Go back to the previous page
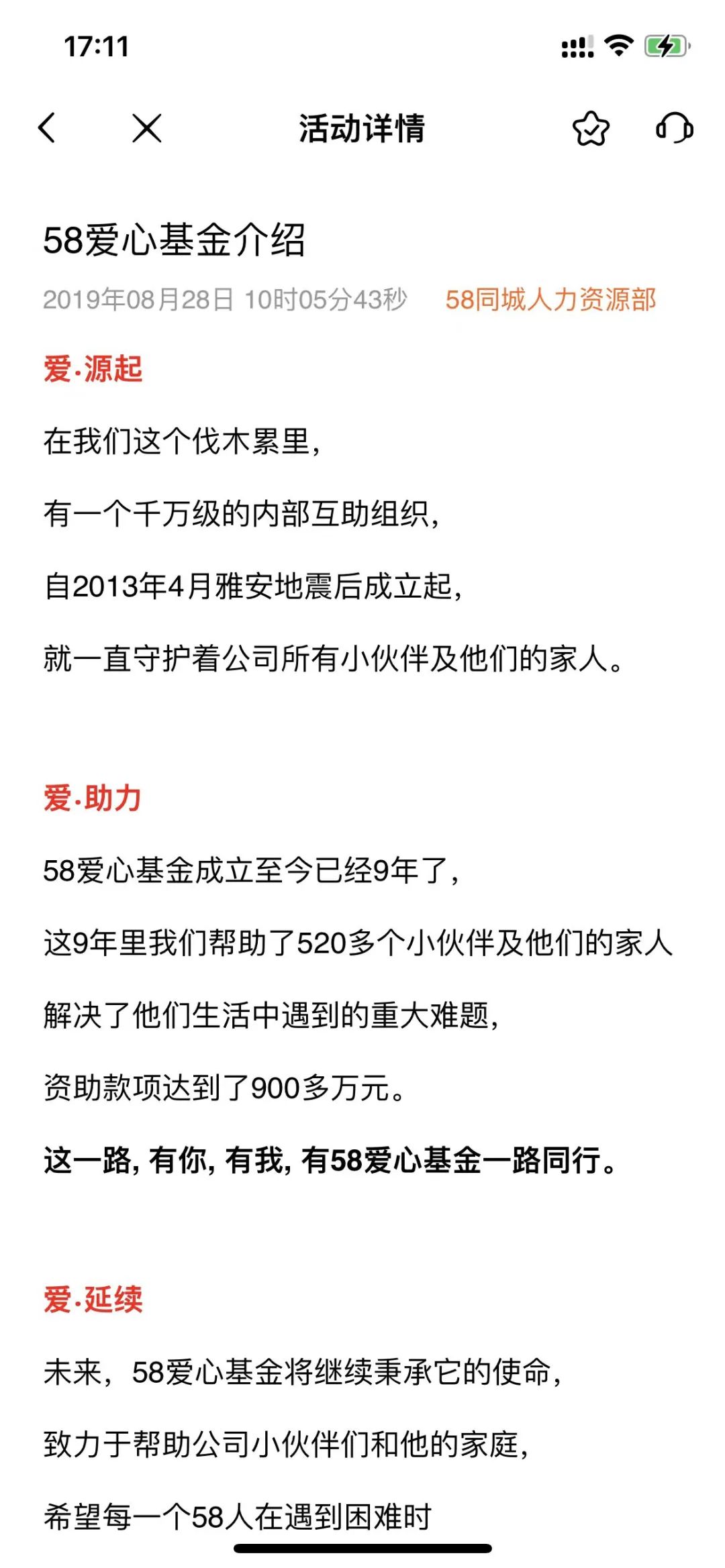The image size is (725, 1568). [47, 127]
